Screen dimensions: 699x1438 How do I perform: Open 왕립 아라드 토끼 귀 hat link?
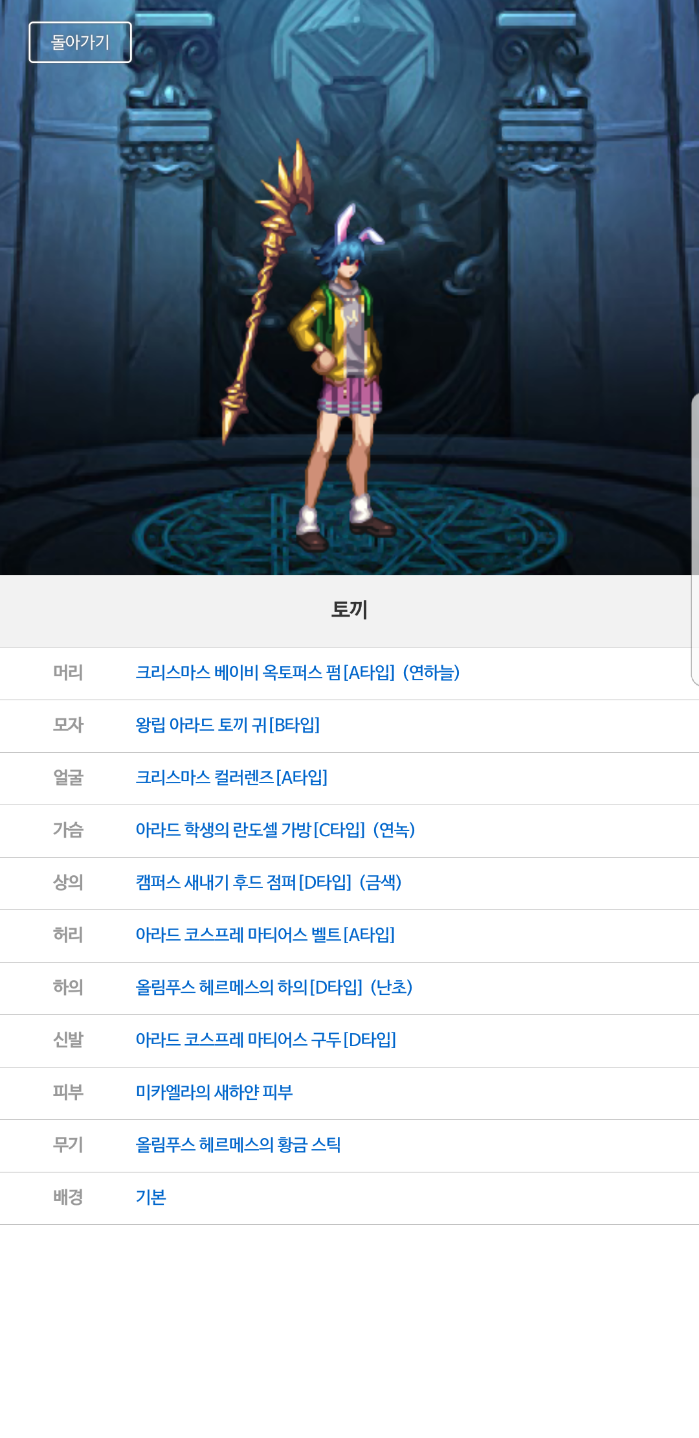227,725
